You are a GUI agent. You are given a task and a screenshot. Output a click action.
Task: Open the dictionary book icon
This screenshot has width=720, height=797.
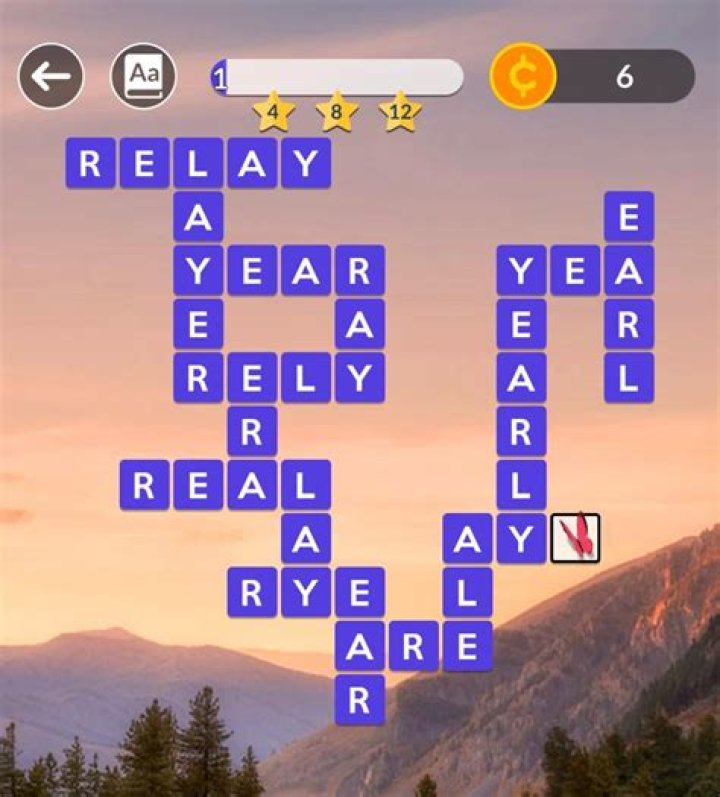tap(144, 76)
